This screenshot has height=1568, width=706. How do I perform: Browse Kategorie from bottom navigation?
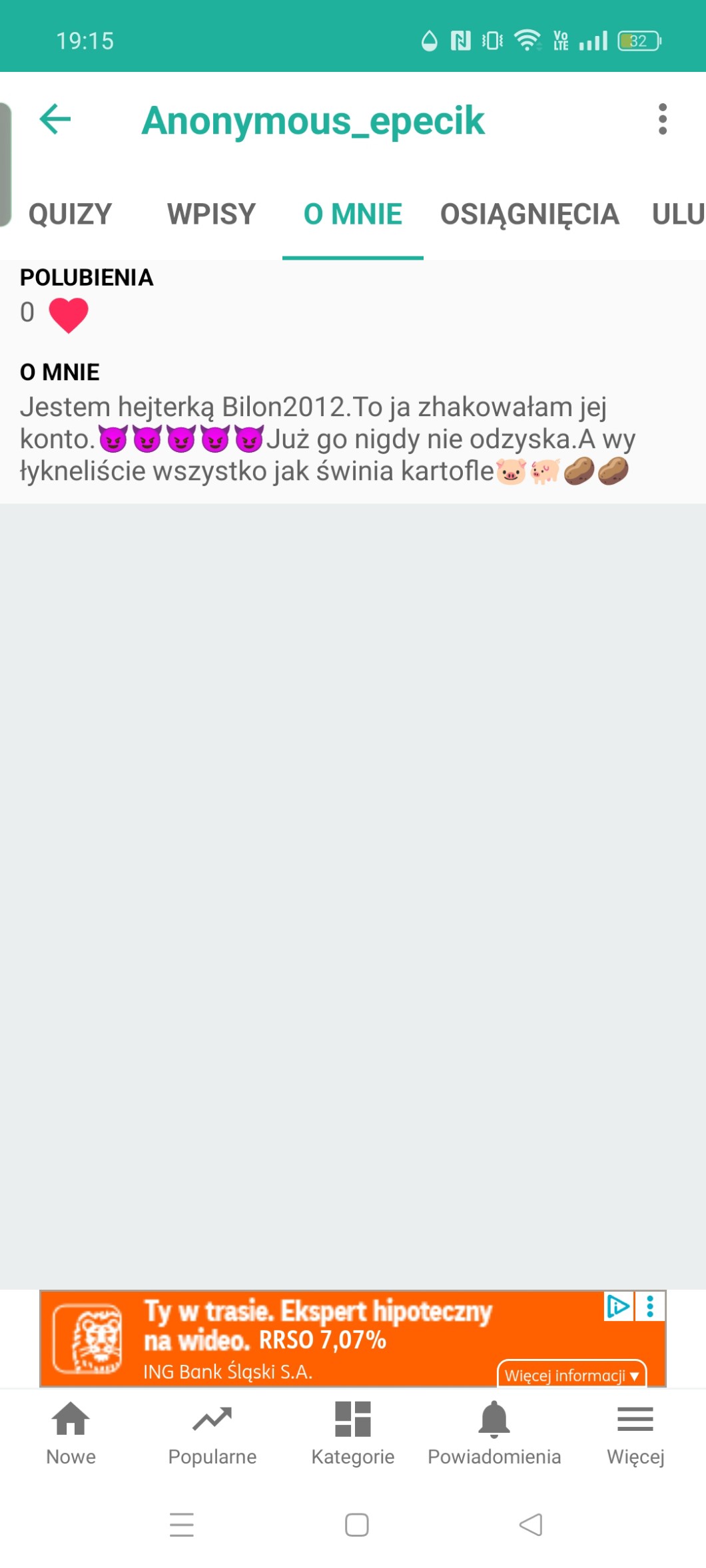(353, 1433)
